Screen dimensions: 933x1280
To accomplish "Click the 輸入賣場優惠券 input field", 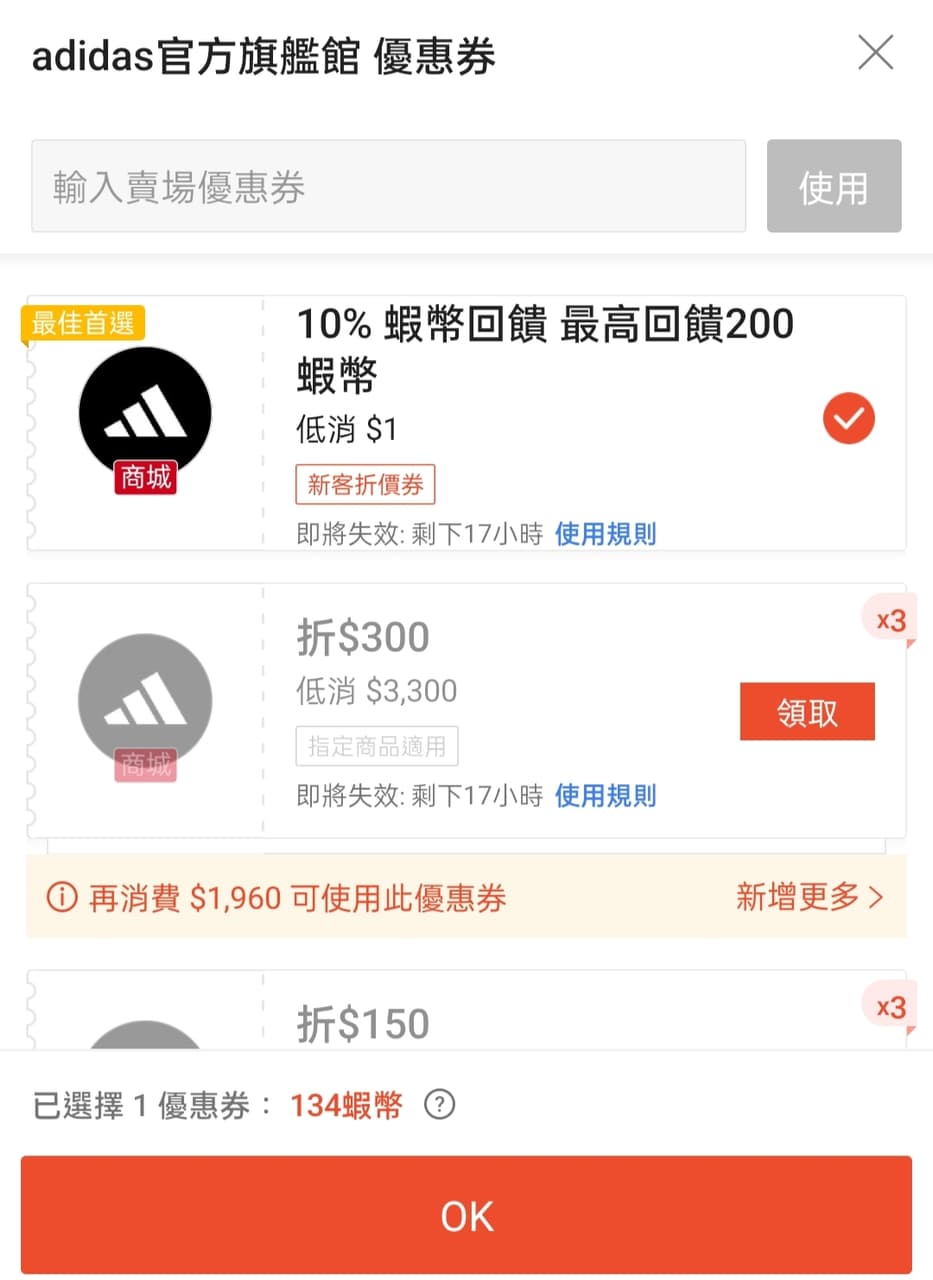I will [389, 186].
